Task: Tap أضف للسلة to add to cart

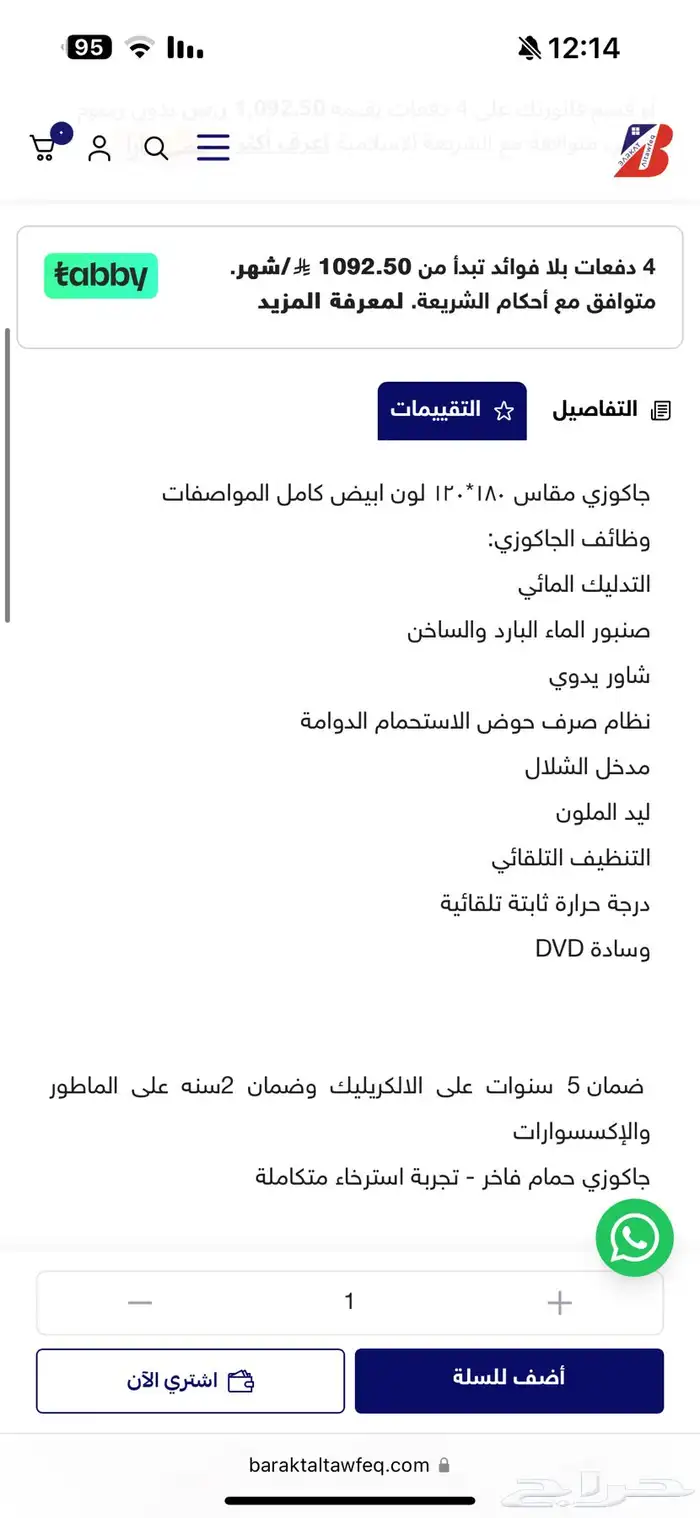Action: coord(509,1380)
